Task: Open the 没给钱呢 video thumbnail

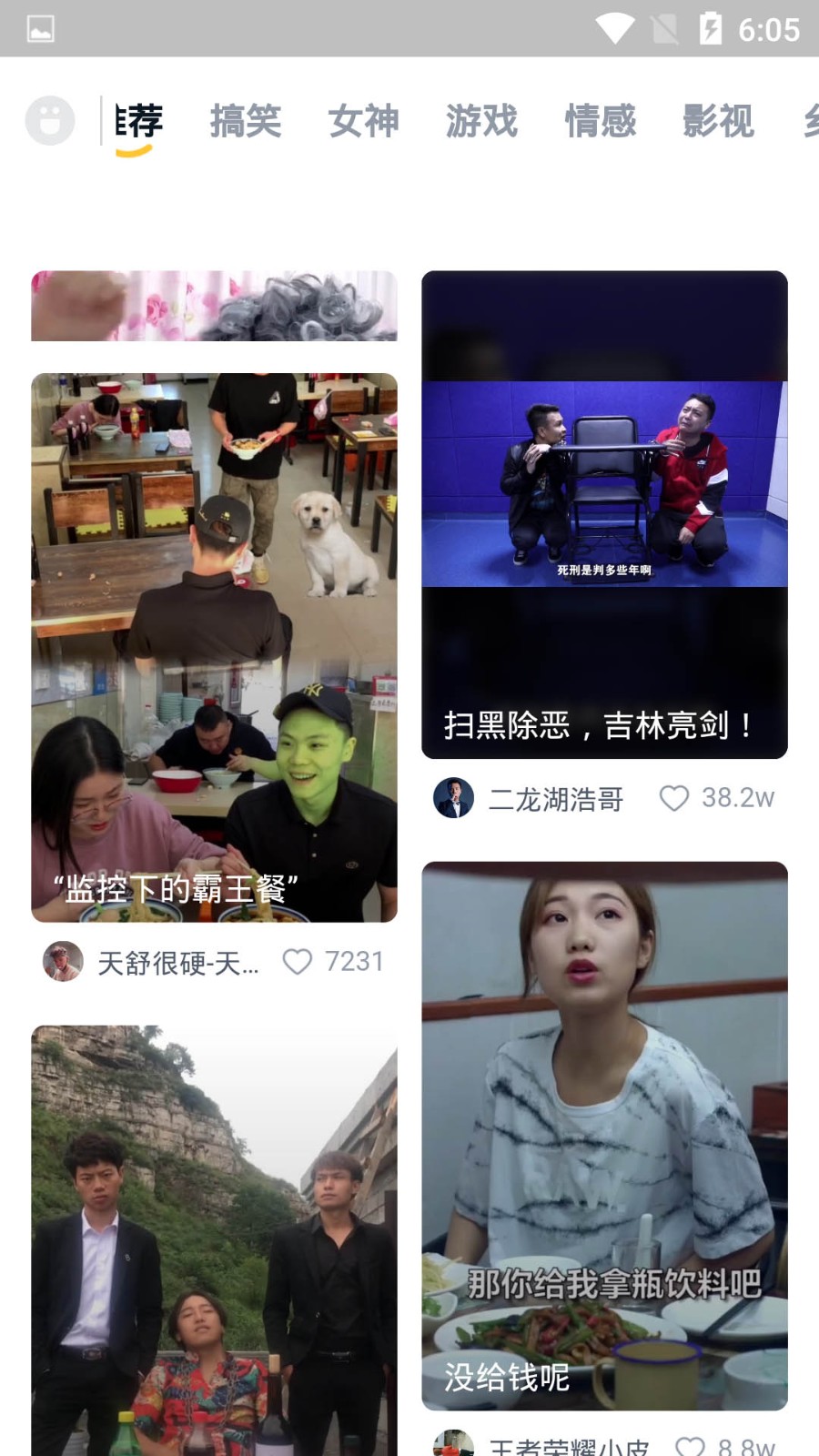Action: pos(603,1137)
